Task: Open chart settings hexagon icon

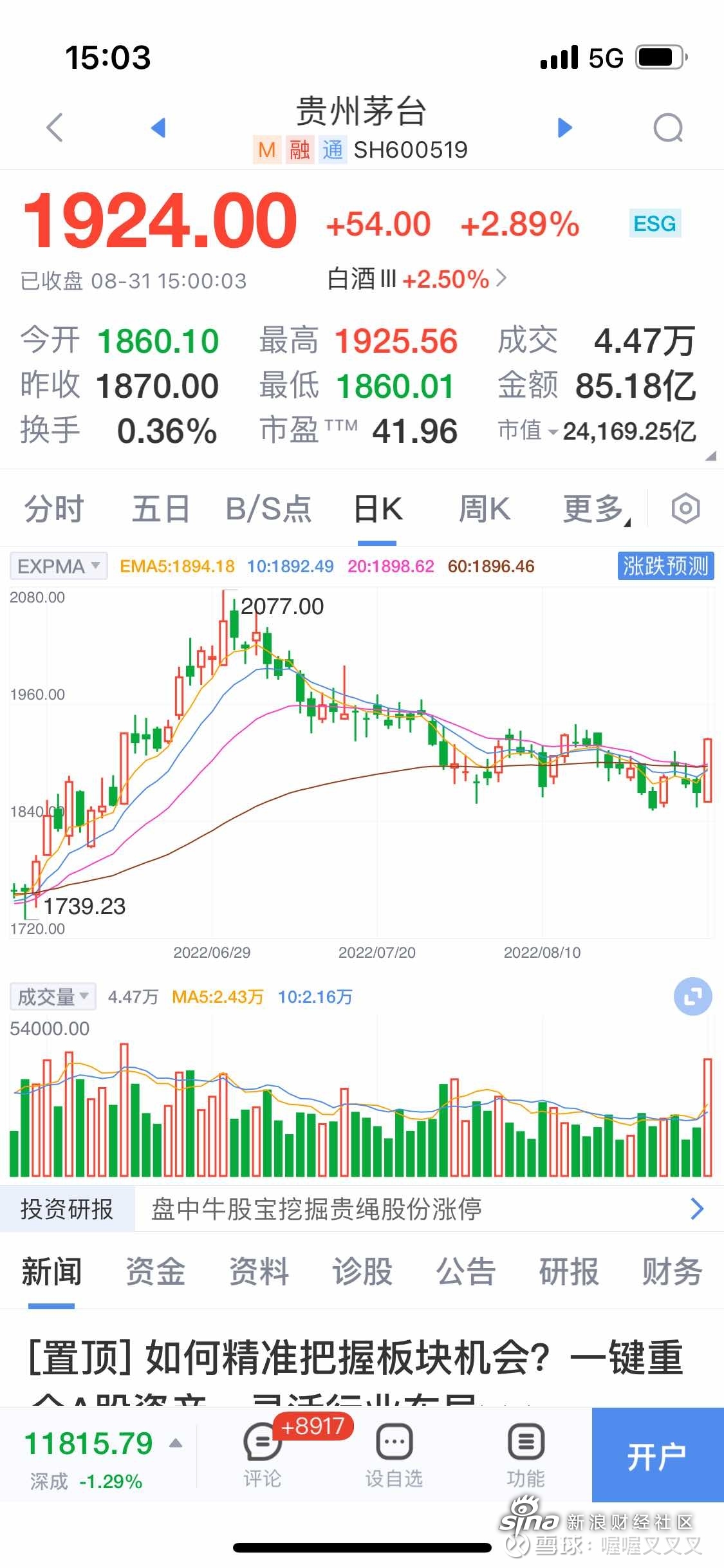Action: tap(685, 509)
